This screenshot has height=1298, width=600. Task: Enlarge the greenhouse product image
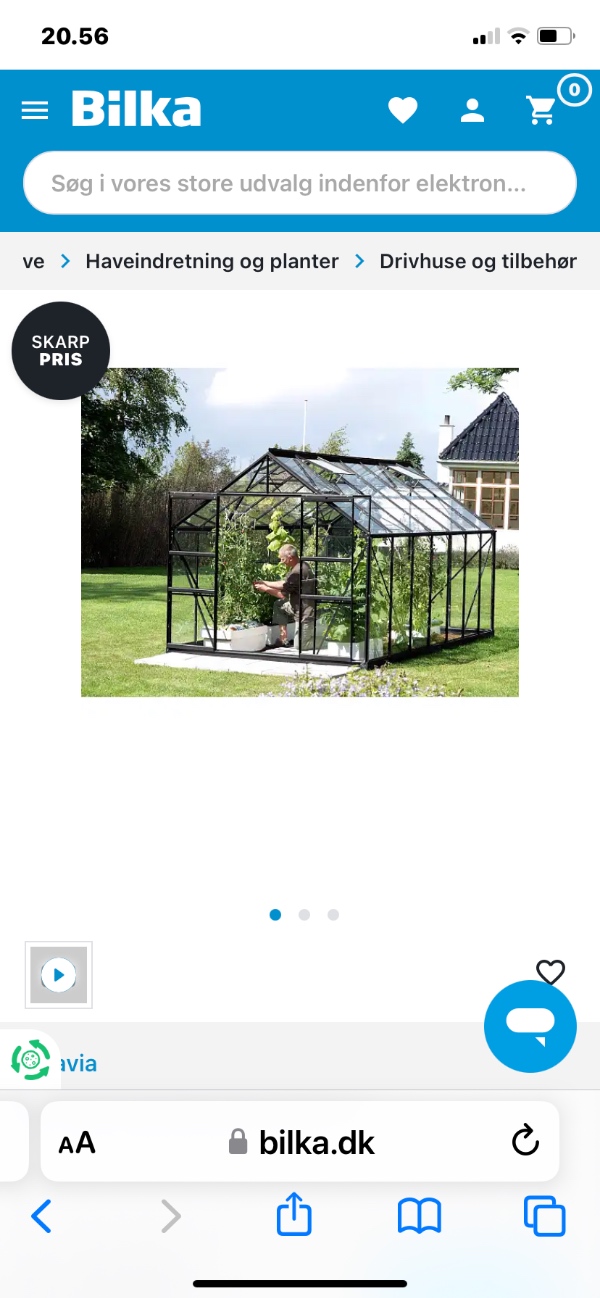(x=300, y=532)
